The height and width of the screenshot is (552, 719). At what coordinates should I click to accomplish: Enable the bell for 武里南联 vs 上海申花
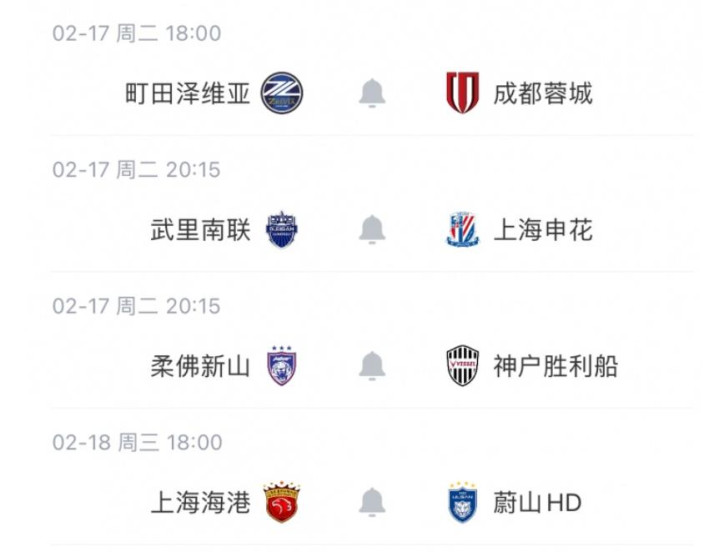pyautogui.click(x=372, y=230)
